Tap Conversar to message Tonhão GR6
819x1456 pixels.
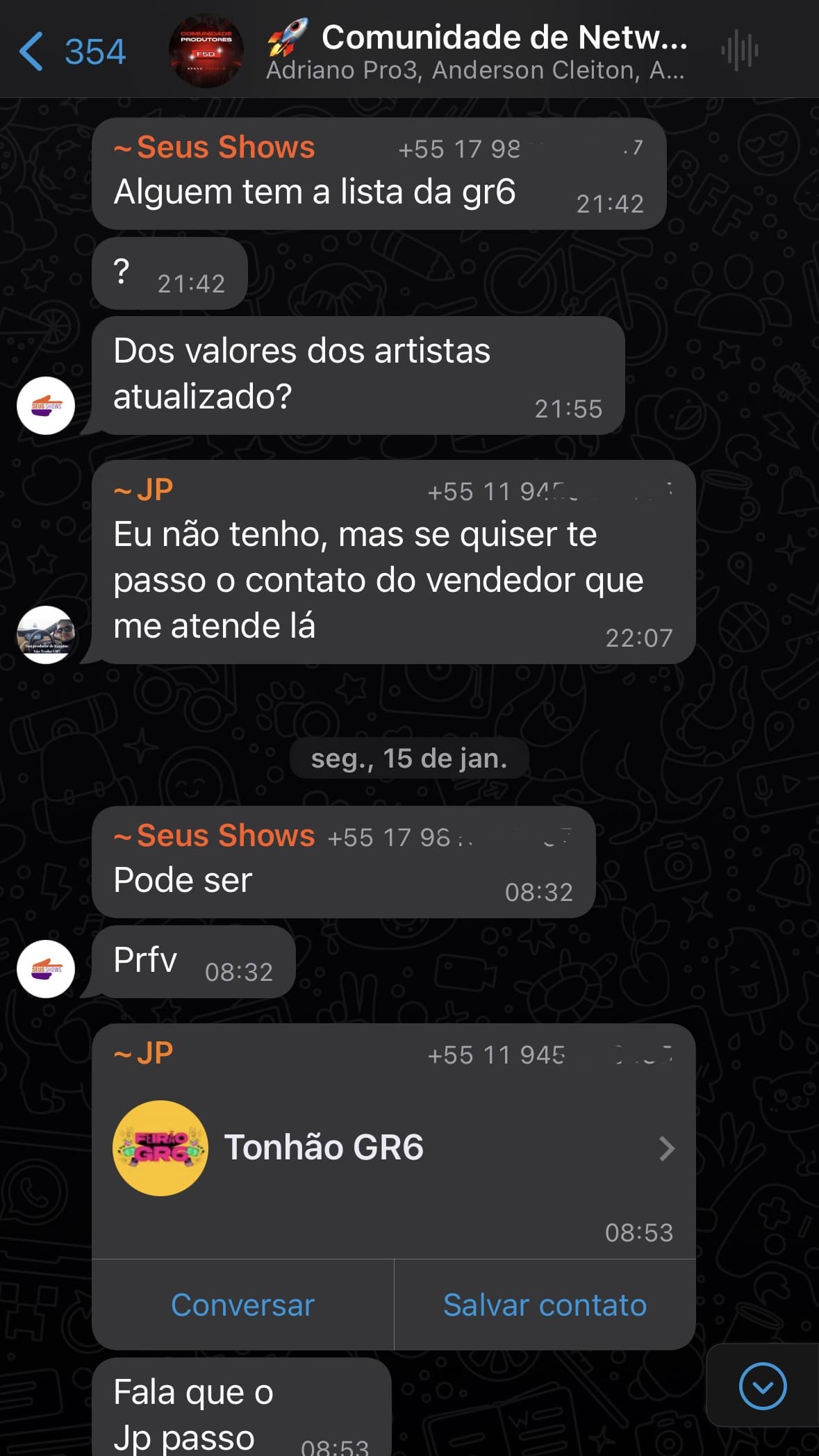tap(242, 1305)
